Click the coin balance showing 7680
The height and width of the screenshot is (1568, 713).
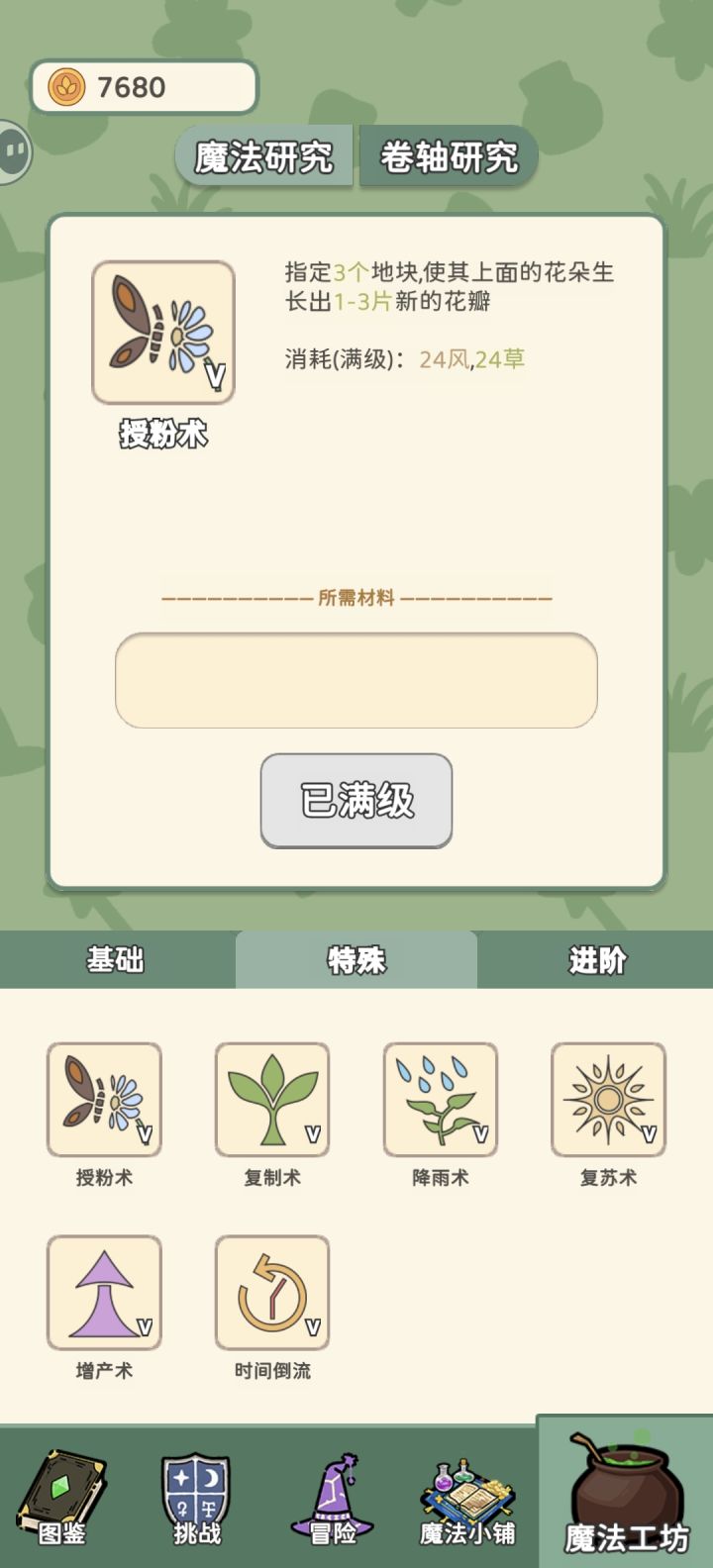tap(142, 87)
